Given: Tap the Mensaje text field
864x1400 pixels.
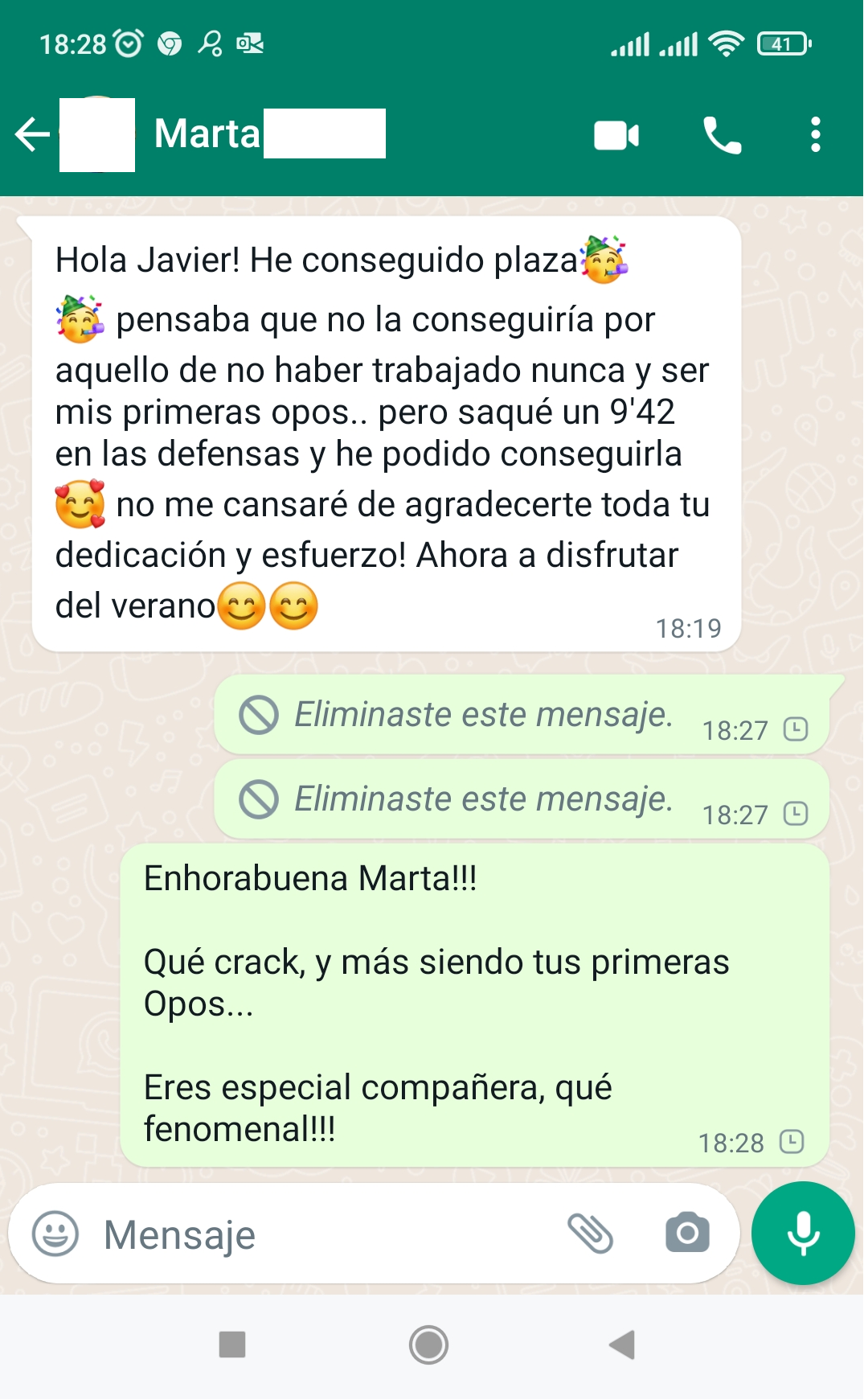Looking at the screenshot, I should pos(321,1234).
